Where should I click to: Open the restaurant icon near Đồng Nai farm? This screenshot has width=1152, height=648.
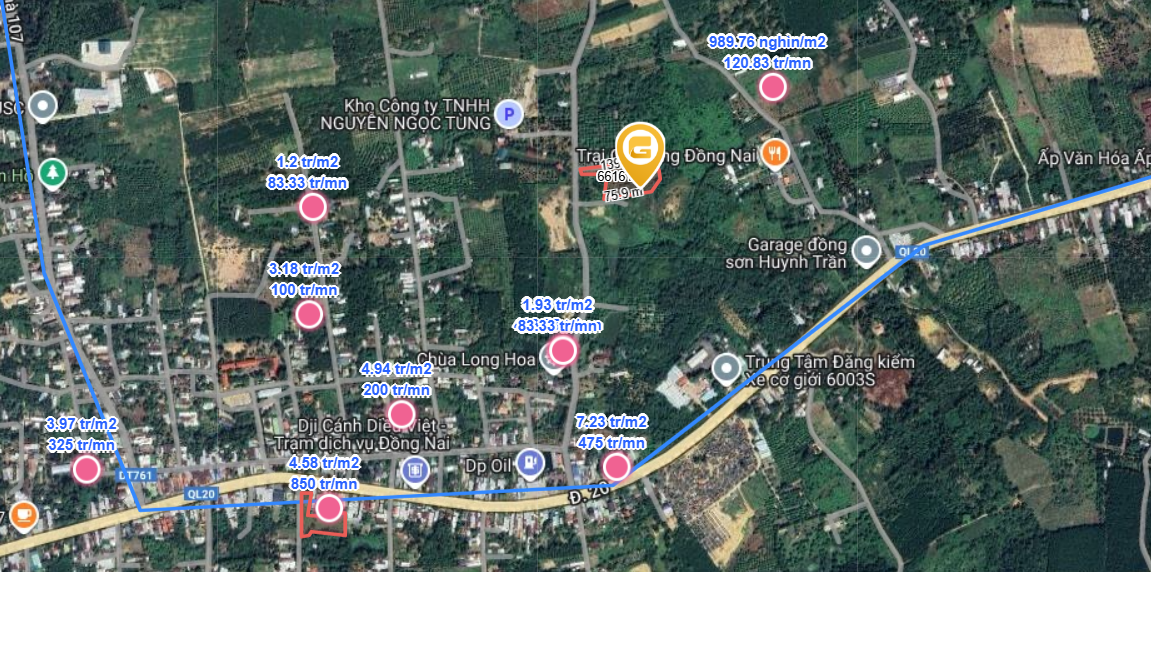click(775, 153)
